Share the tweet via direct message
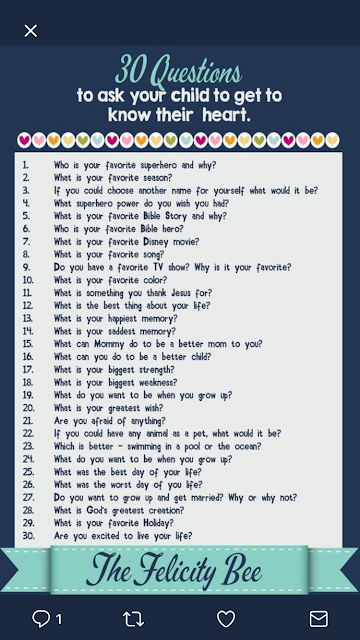Image resolution: width=360 pixels, height=640 pixels. (319, 619)
